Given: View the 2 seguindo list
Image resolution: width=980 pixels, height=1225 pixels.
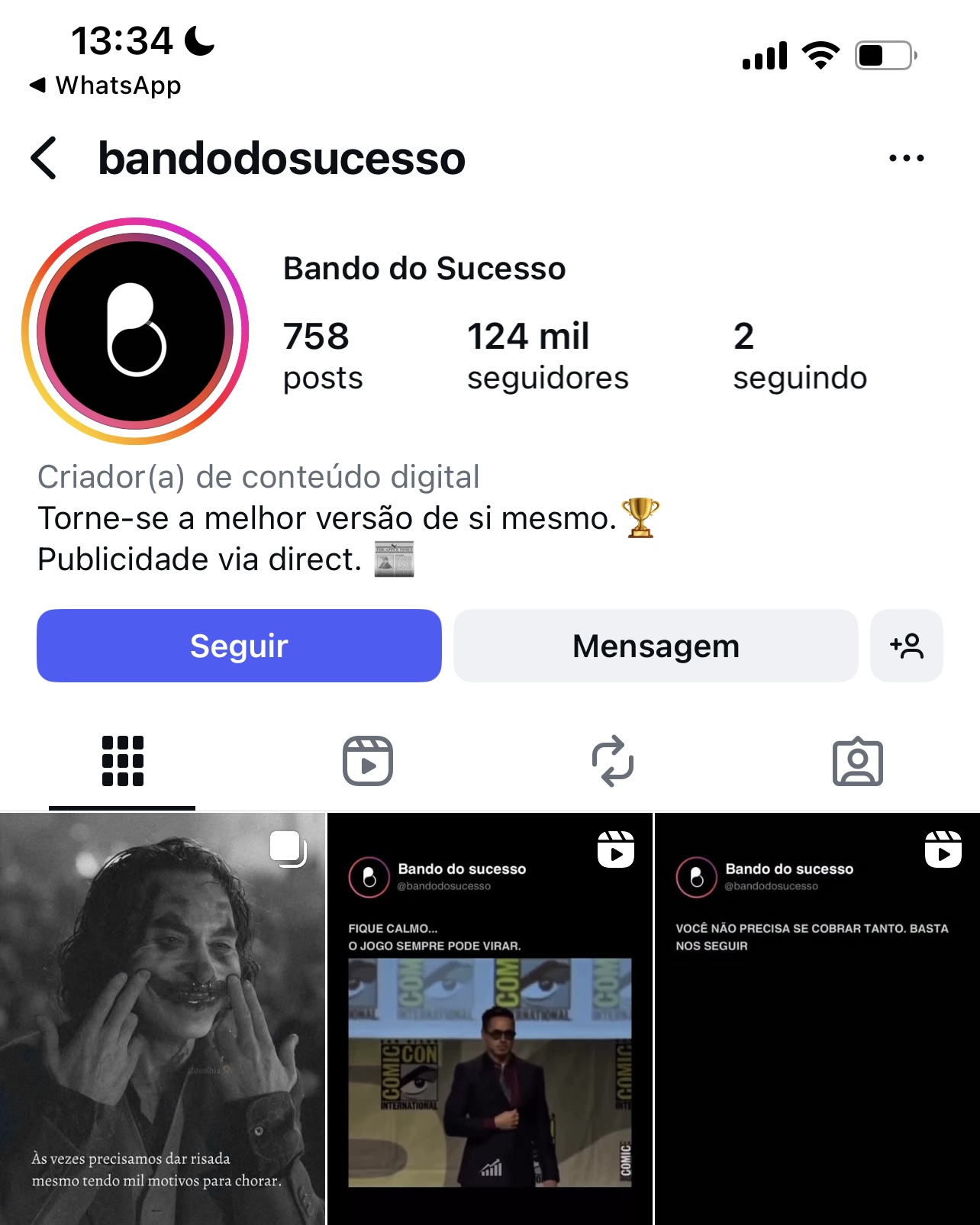Looking at the screenshot, I should click(x=799, y=356).
